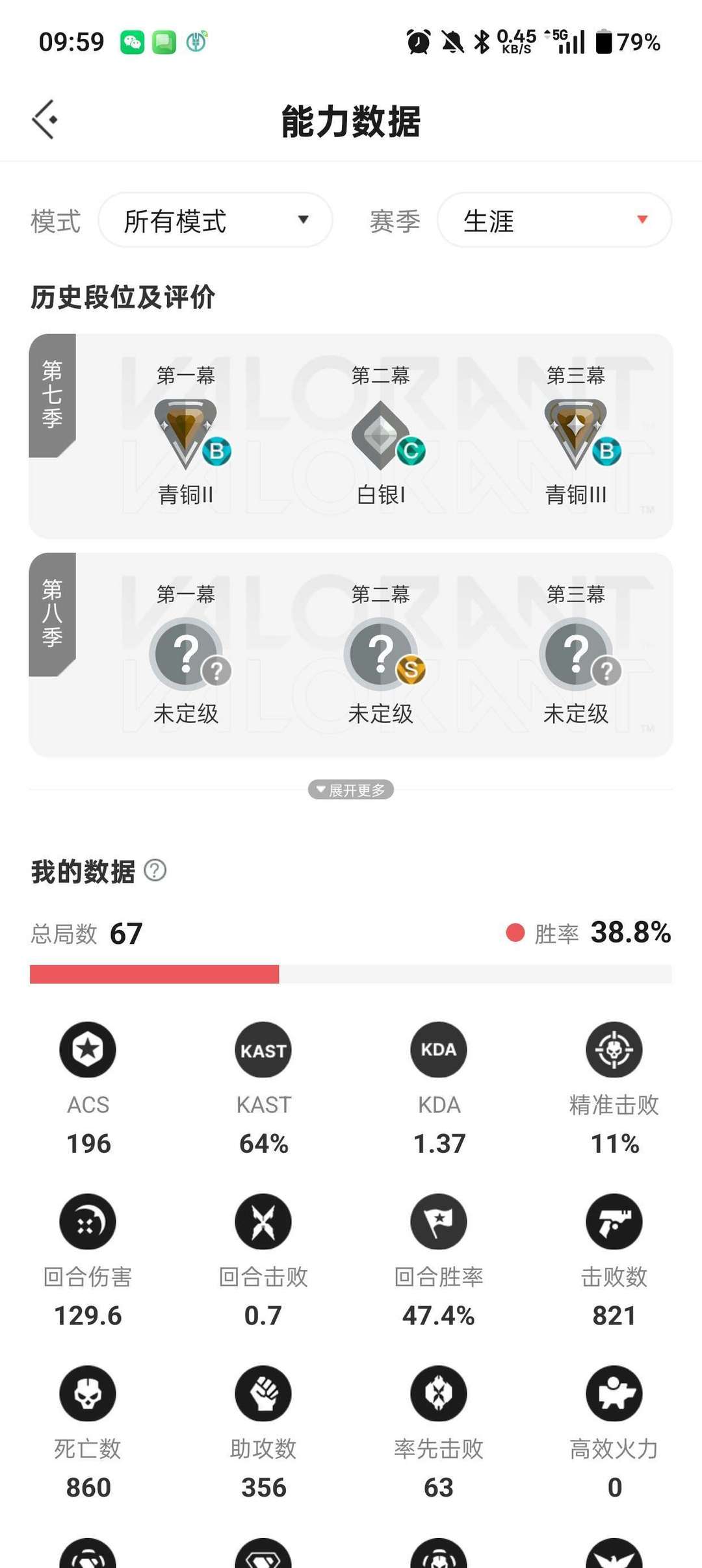
Task: Click the 精准击败 crosshair icon
Action: coord(614,1050)
